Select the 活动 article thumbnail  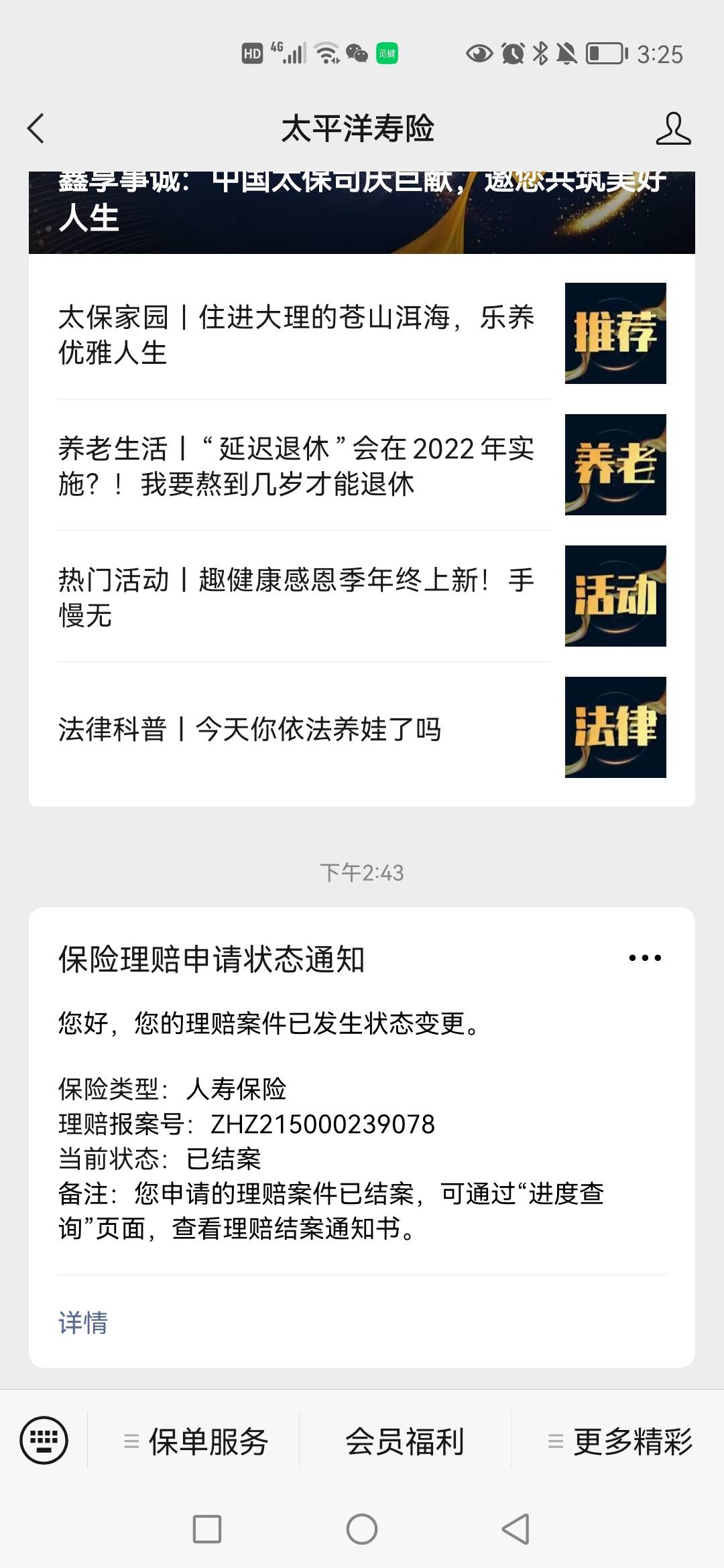click(615, 596)
